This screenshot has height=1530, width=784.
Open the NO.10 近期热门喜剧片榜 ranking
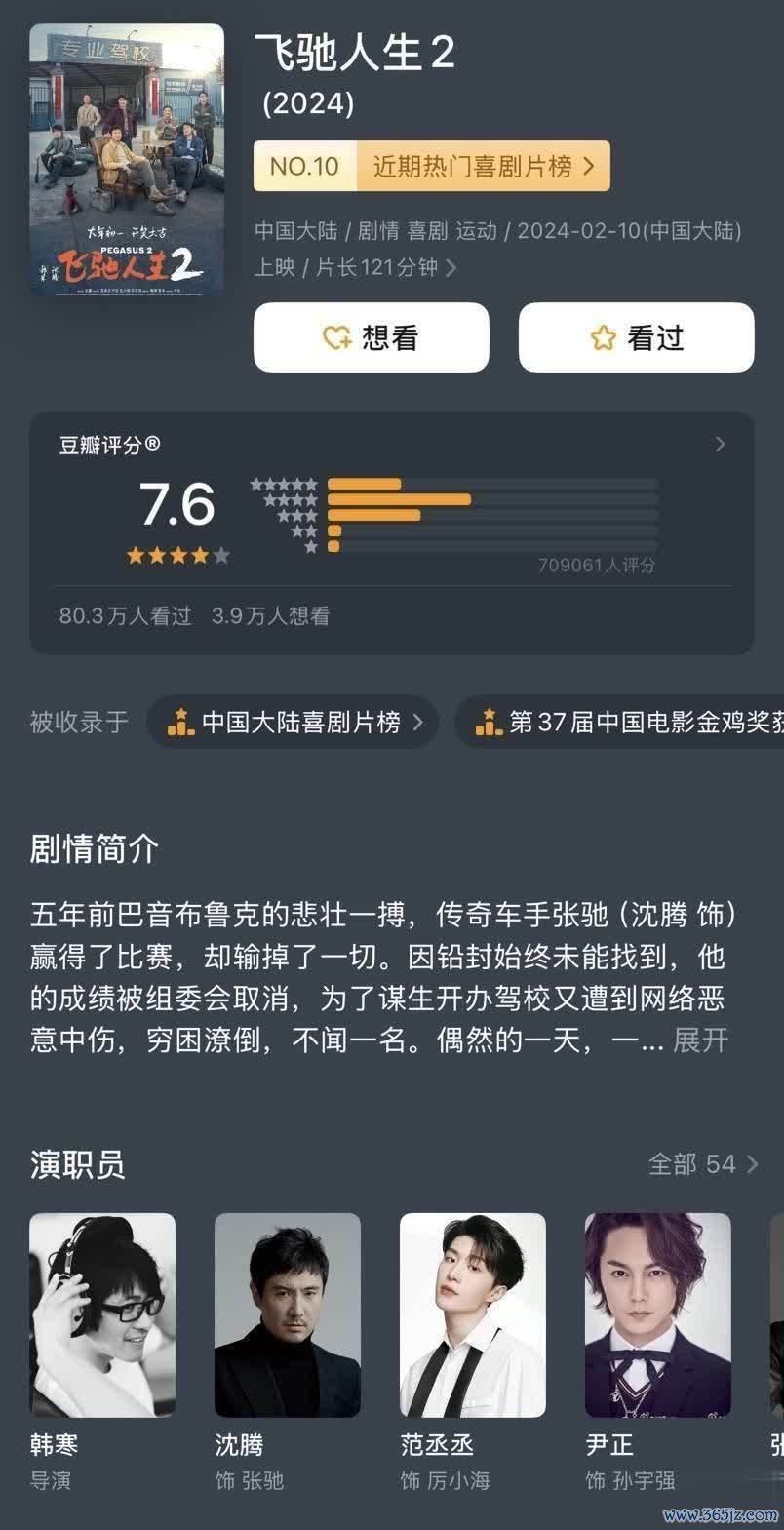431,167
